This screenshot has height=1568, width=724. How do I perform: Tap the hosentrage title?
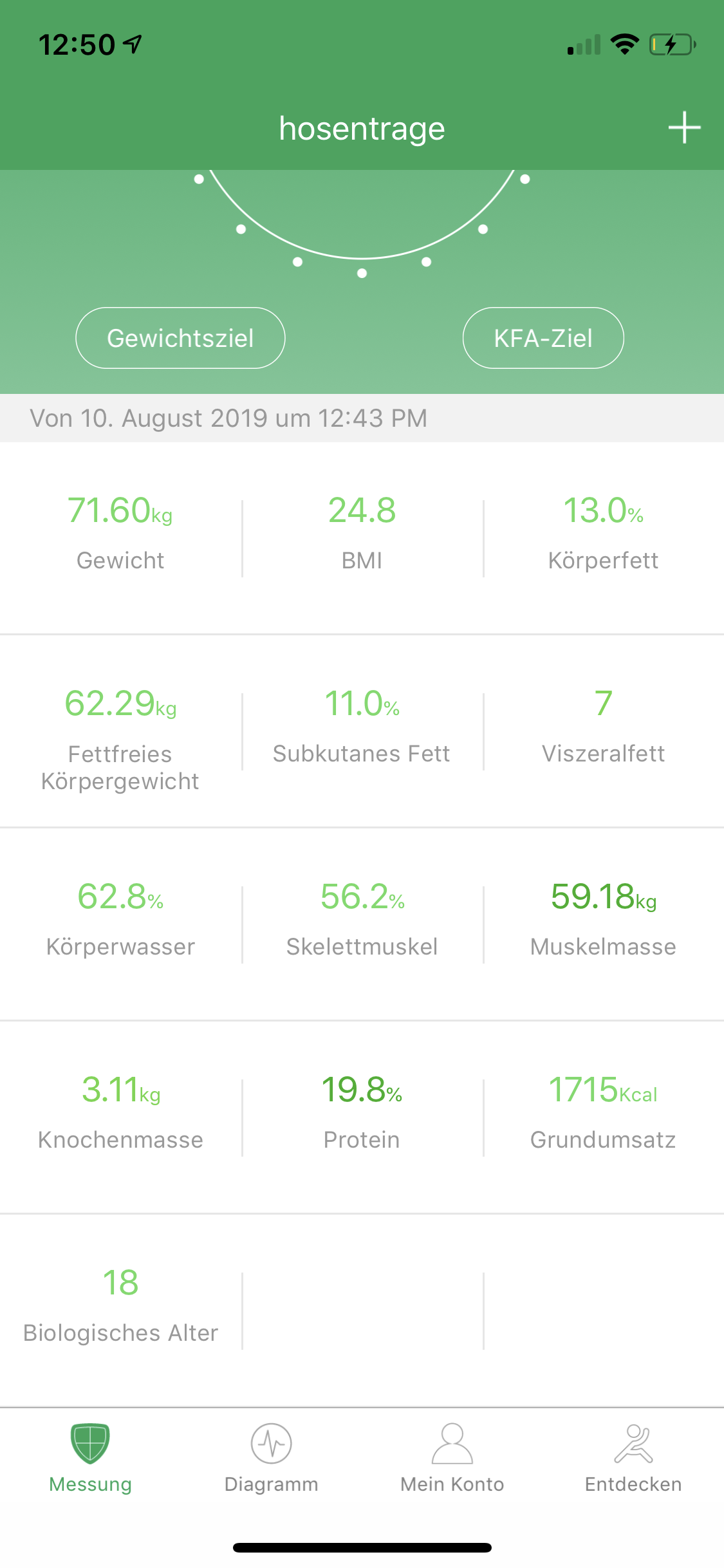362,127
